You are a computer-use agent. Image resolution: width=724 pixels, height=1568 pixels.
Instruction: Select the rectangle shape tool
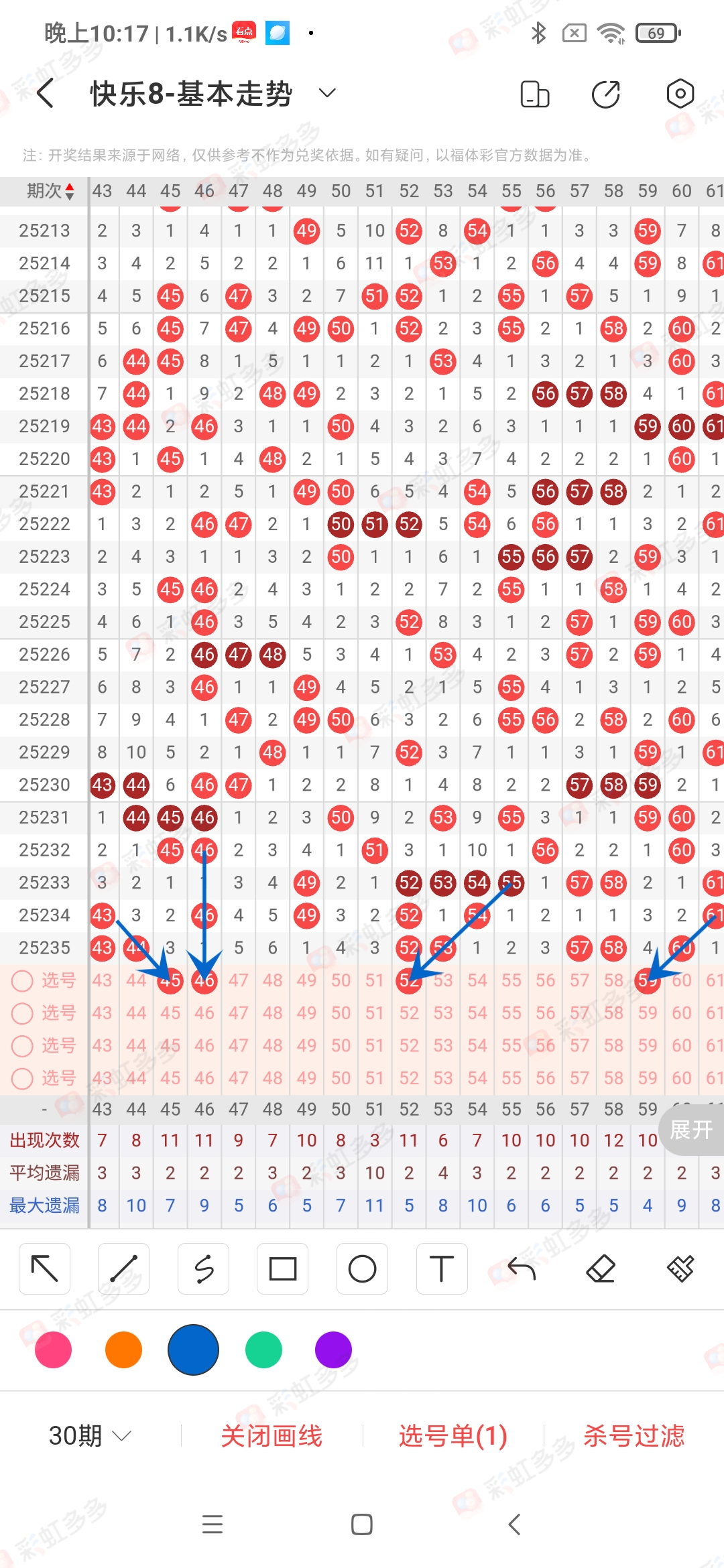[282, 1268]
